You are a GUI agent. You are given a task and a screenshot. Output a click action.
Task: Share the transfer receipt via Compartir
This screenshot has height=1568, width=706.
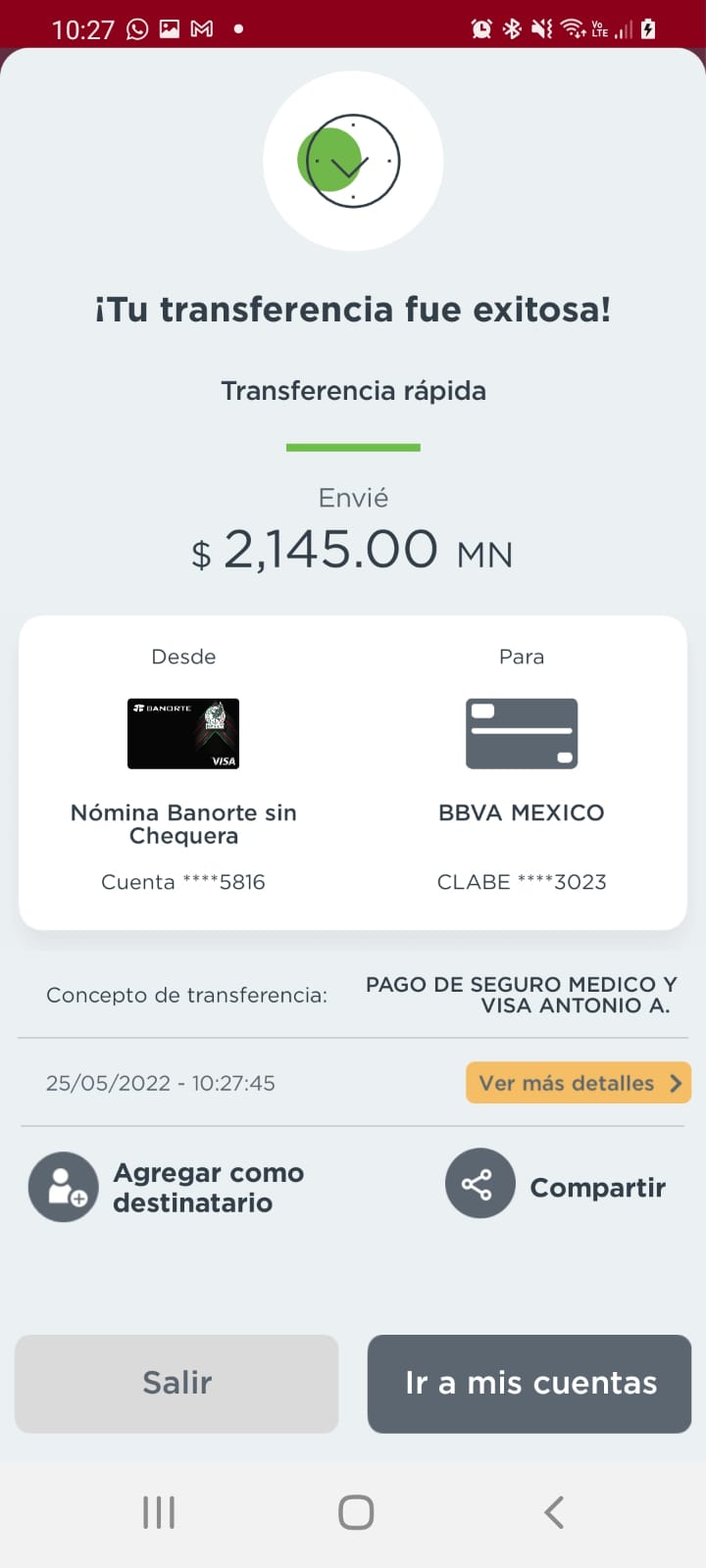[556, 1184]
